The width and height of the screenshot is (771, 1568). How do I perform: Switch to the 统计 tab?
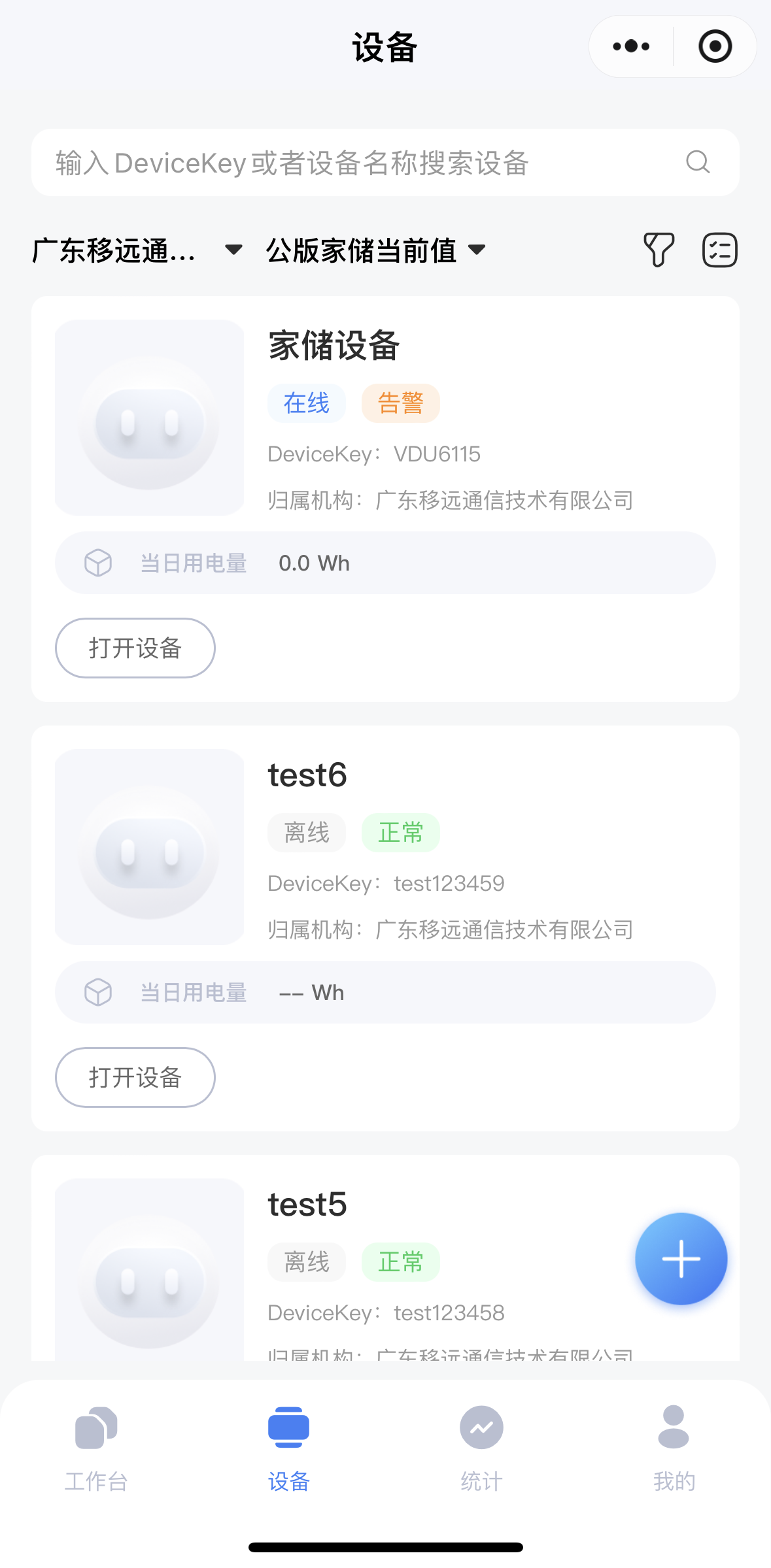point(481,1444)
